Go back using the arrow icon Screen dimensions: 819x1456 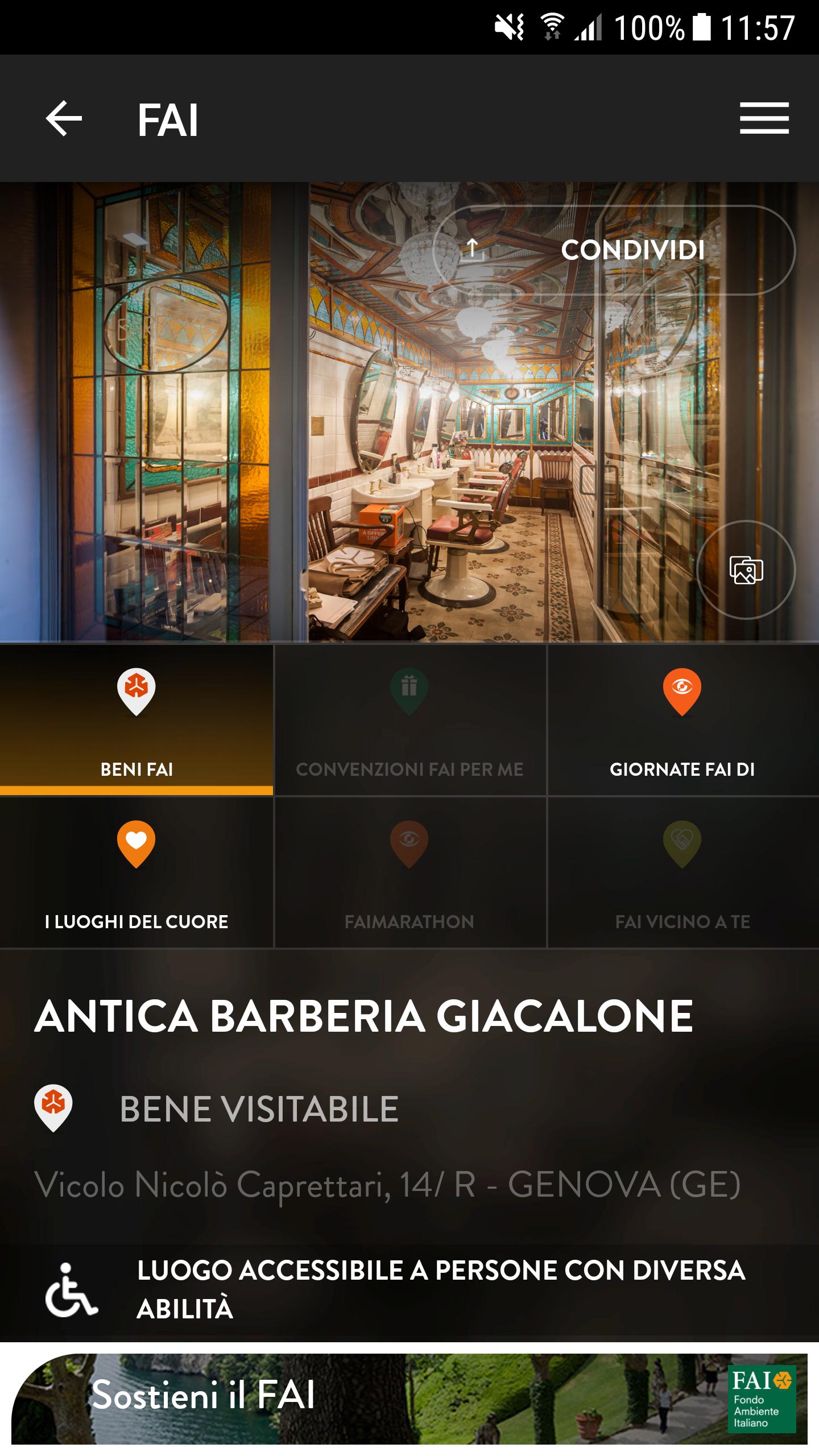(x=64, y=118)
